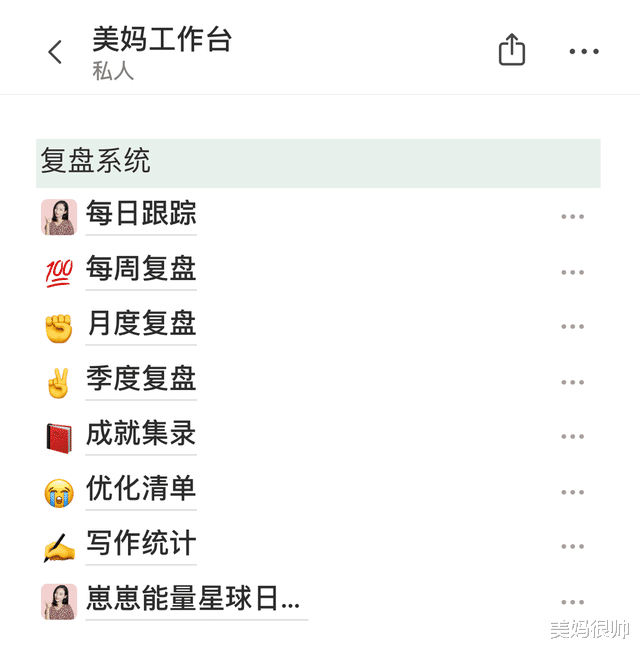Viewport: 640px width, 652px height.
Task: Open the 成就集录 page
Action: tap(141, 434)
